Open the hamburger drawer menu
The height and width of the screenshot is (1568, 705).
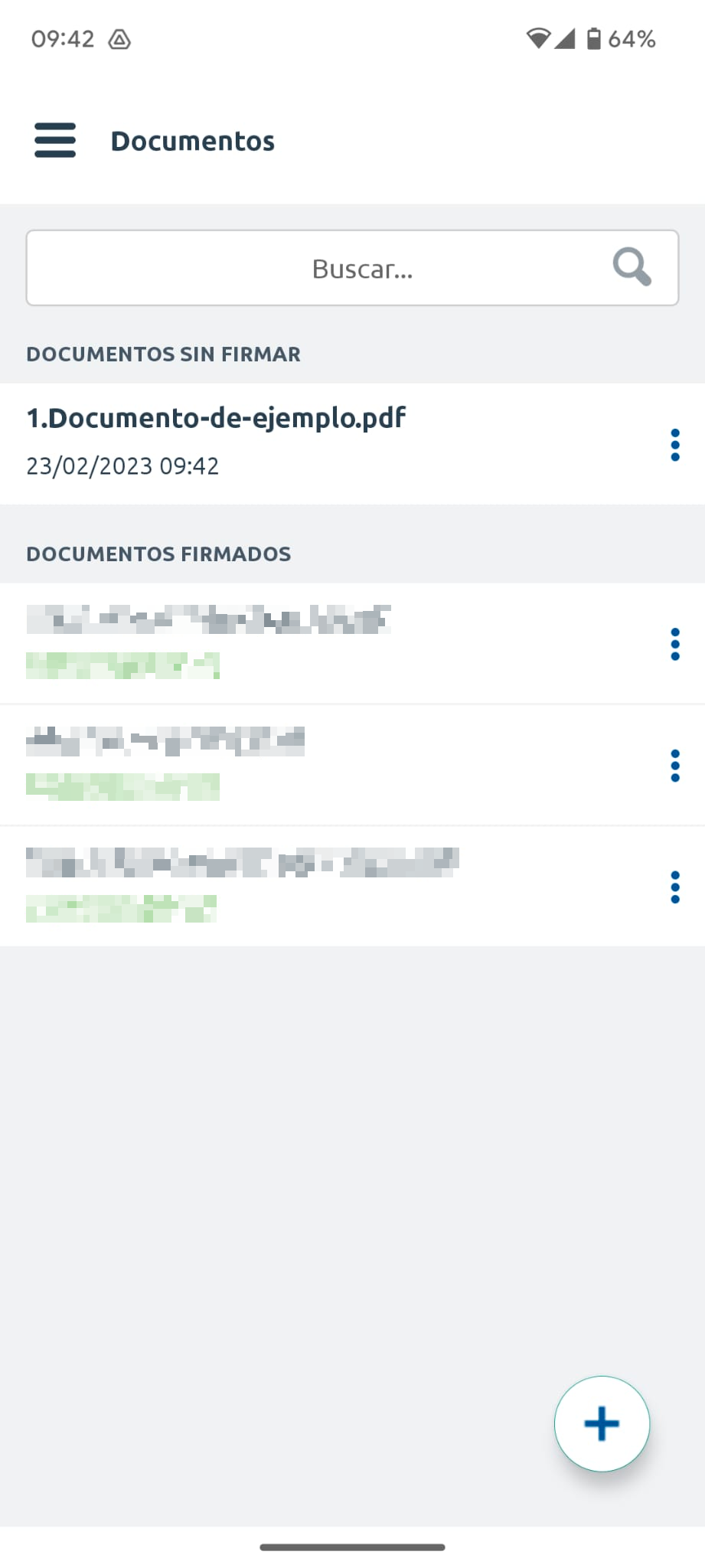(x=55, y=140)
